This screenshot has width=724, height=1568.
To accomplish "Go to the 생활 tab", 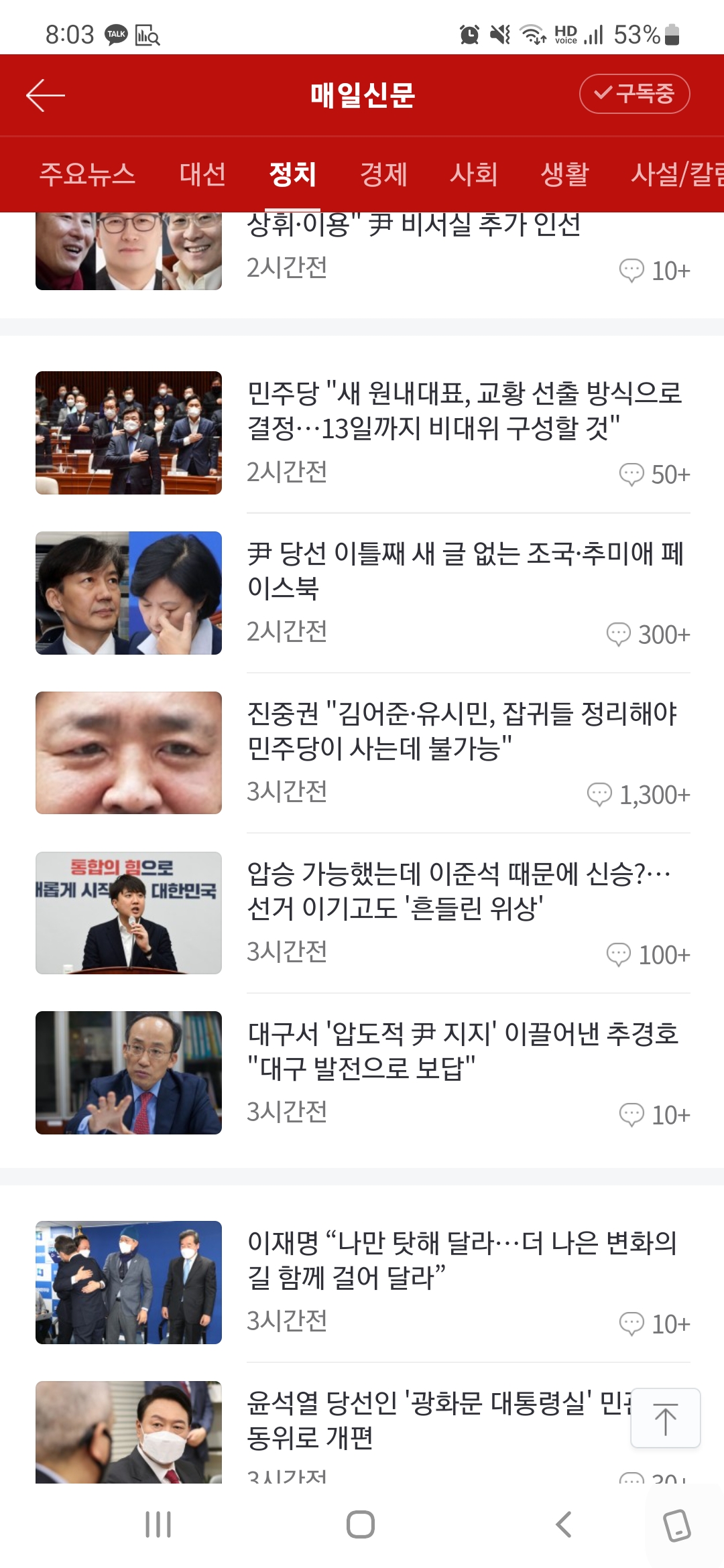I will (564, 174).
